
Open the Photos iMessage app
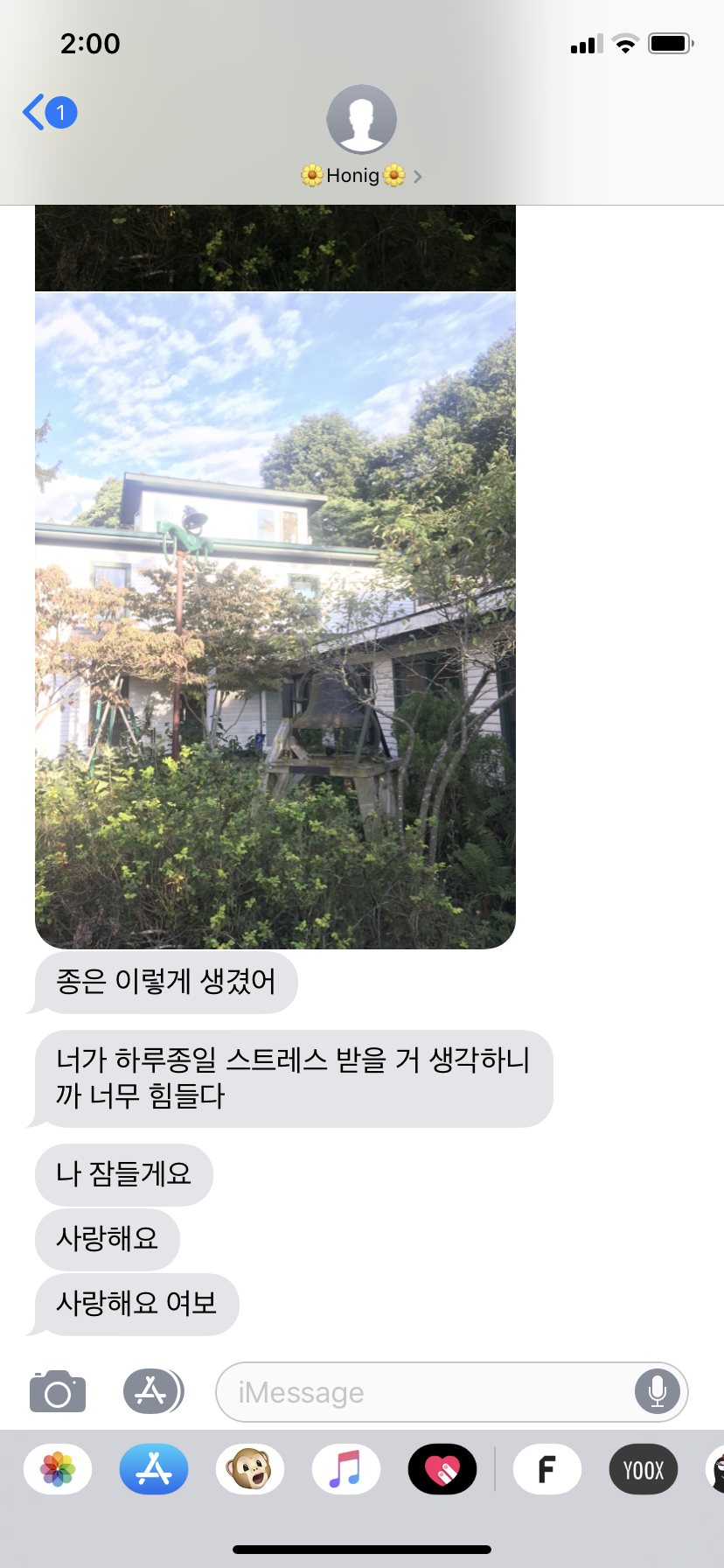58,1469
